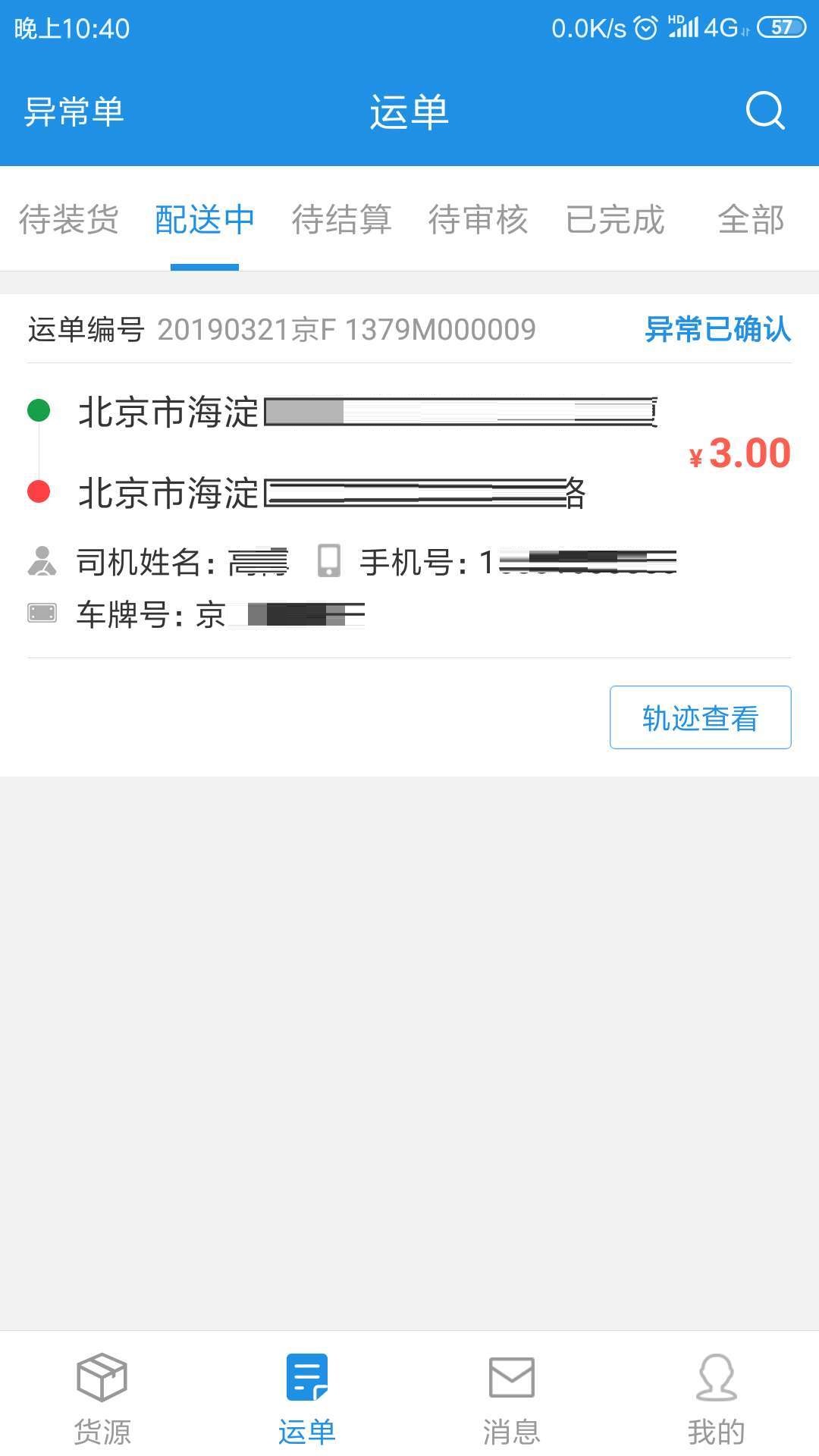Open the 待审核 tab

pyautogui.click(x=478, y=219)
